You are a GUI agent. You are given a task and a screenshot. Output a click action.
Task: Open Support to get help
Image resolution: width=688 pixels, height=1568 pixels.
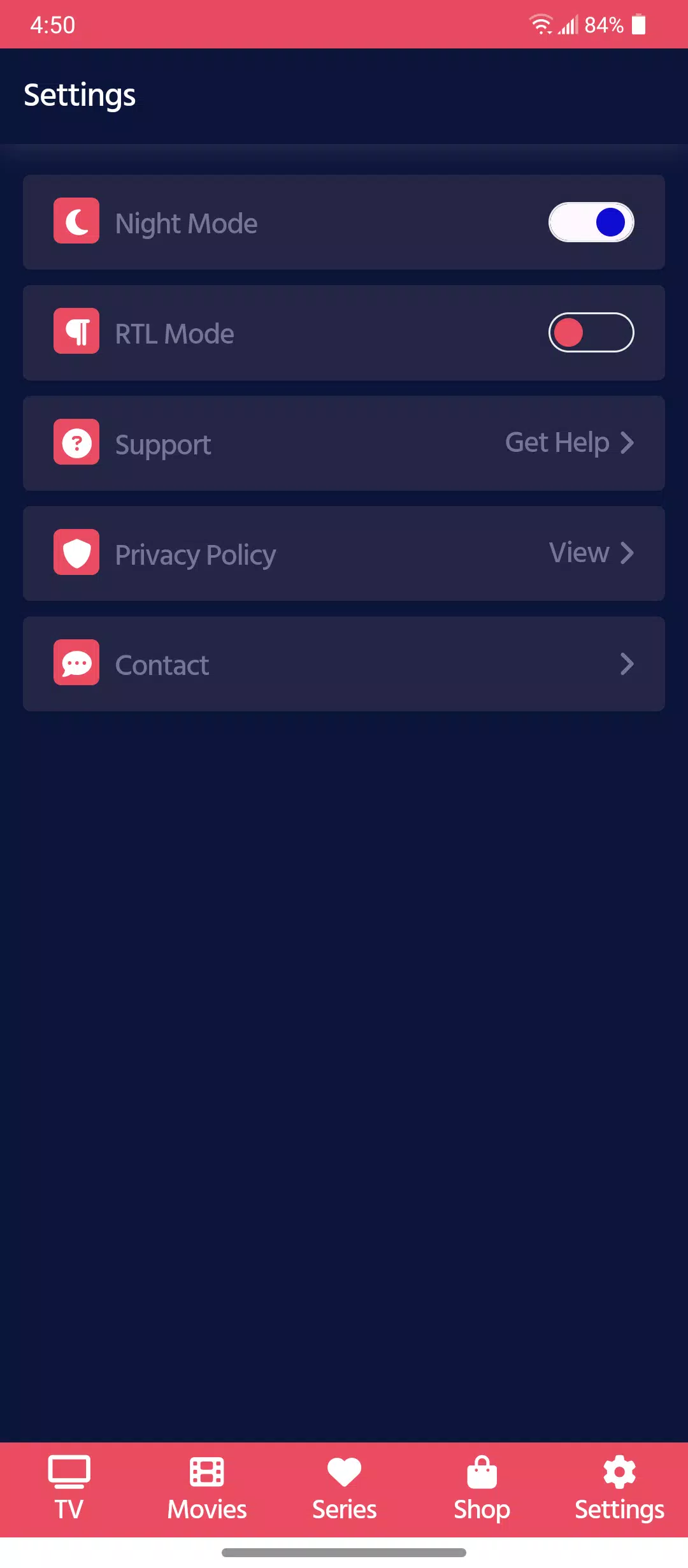pyautogui.click(x=344, y=443)
